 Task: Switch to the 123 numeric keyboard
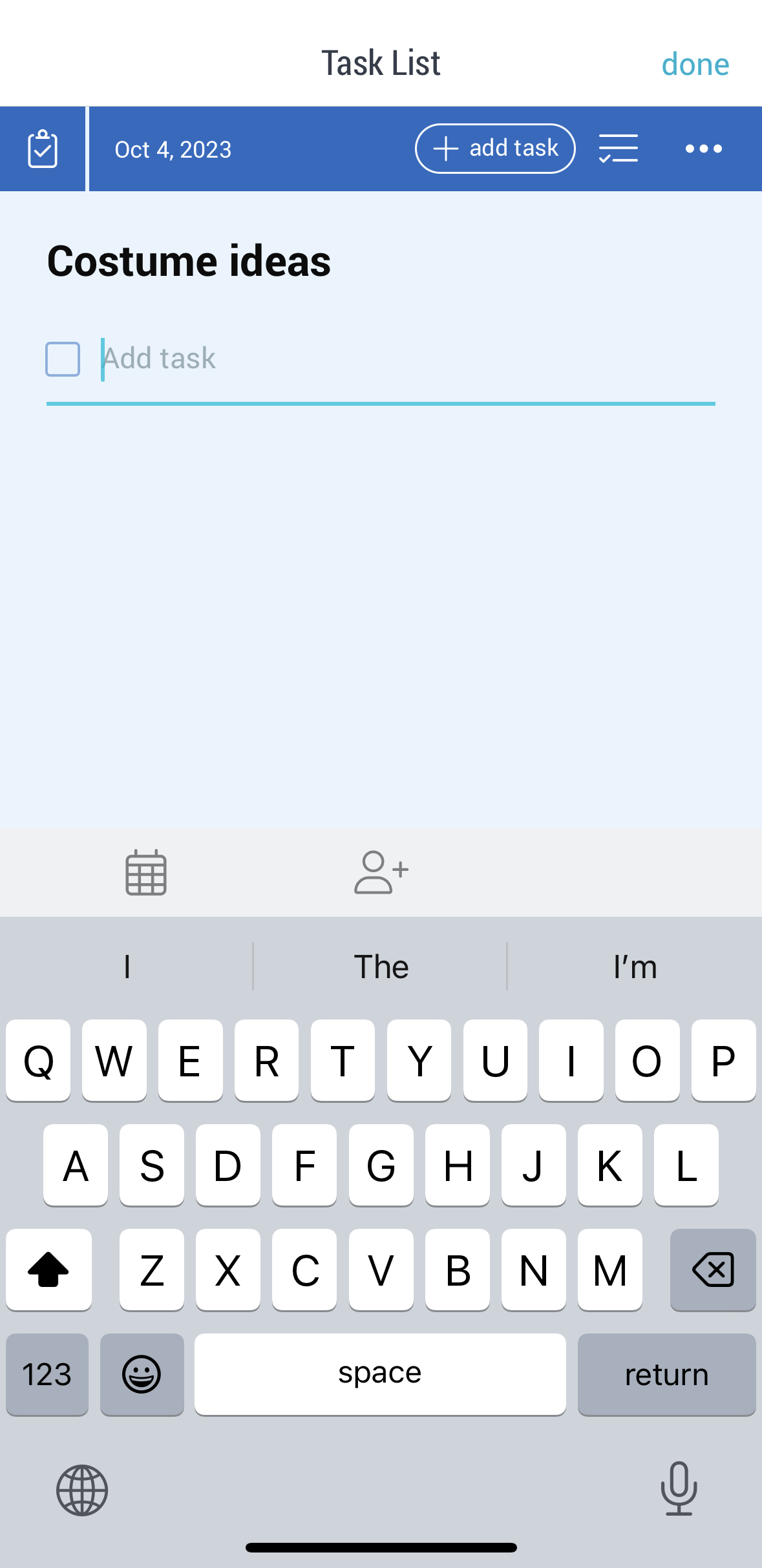47,1374
